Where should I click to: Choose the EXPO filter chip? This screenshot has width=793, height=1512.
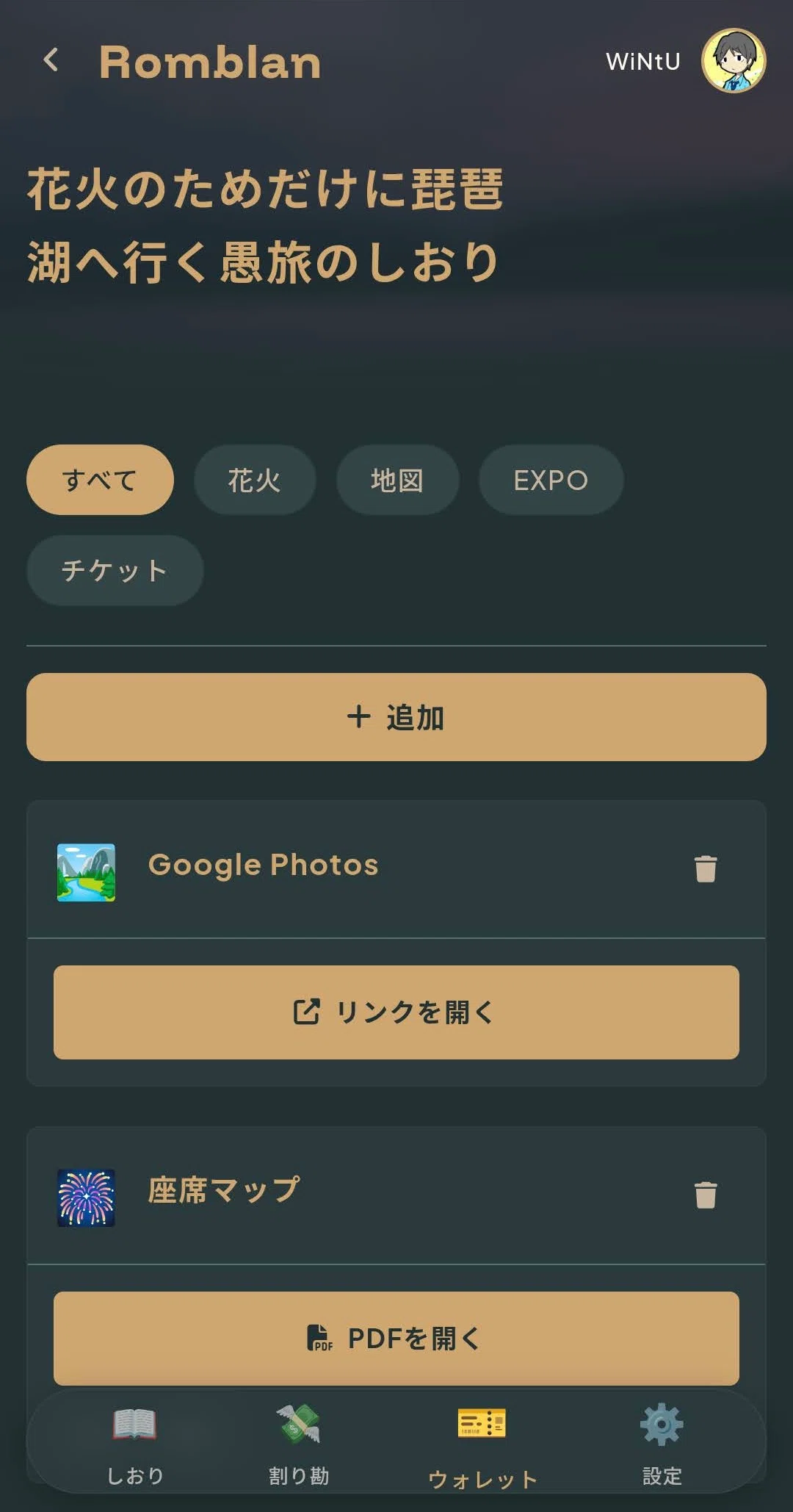(551, 480)
